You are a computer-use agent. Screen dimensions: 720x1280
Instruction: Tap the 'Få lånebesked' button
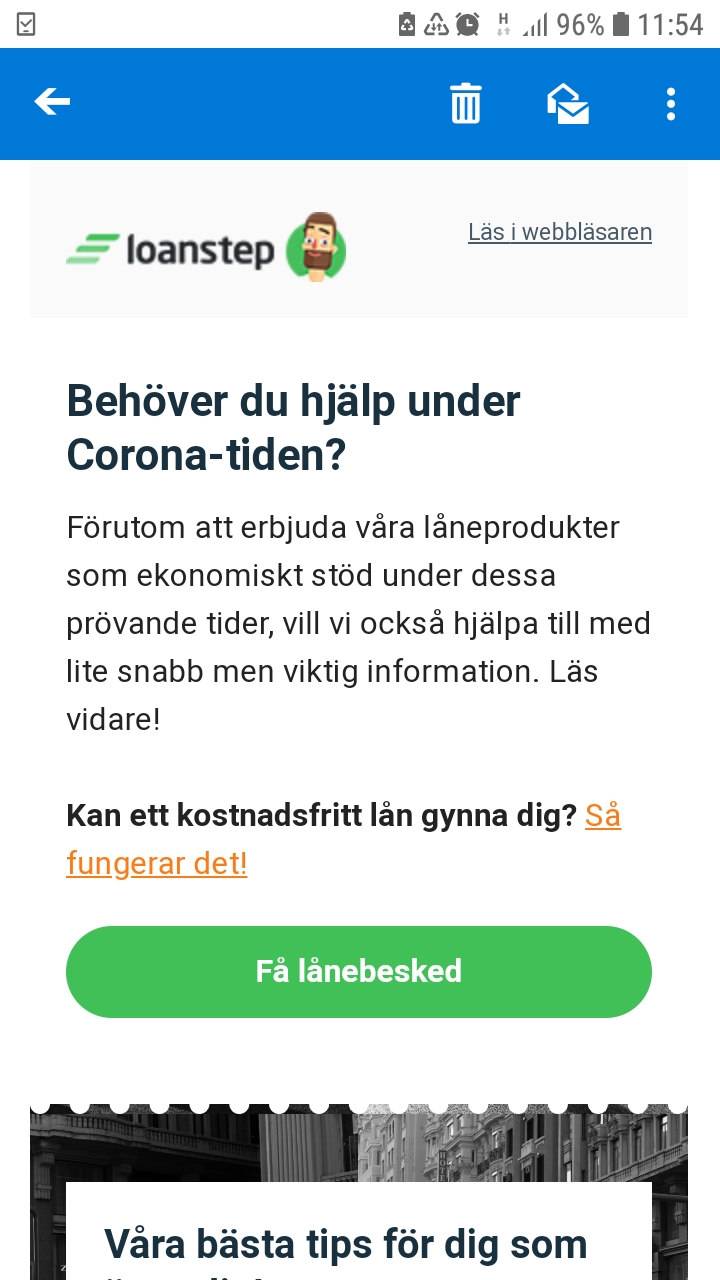click(x=358, y=971)
